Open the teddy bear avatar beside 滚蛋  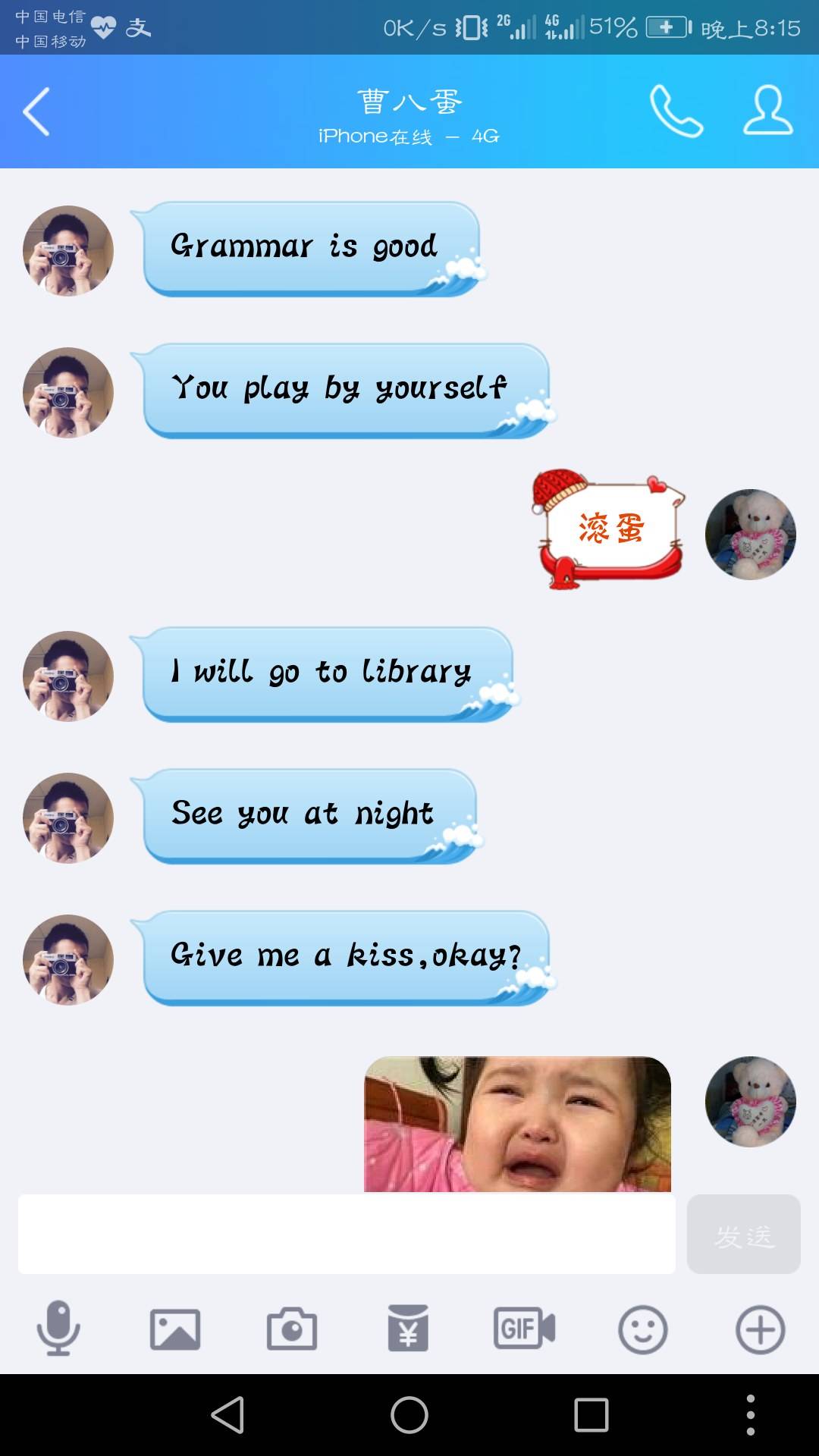pos(750,535)
